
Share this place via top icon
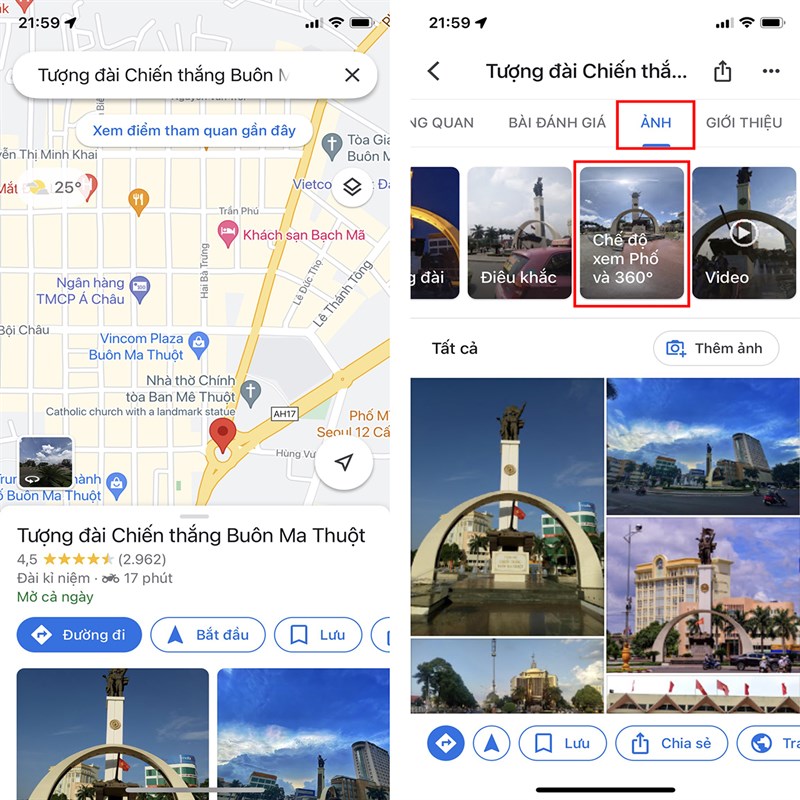tap(722, 71)
